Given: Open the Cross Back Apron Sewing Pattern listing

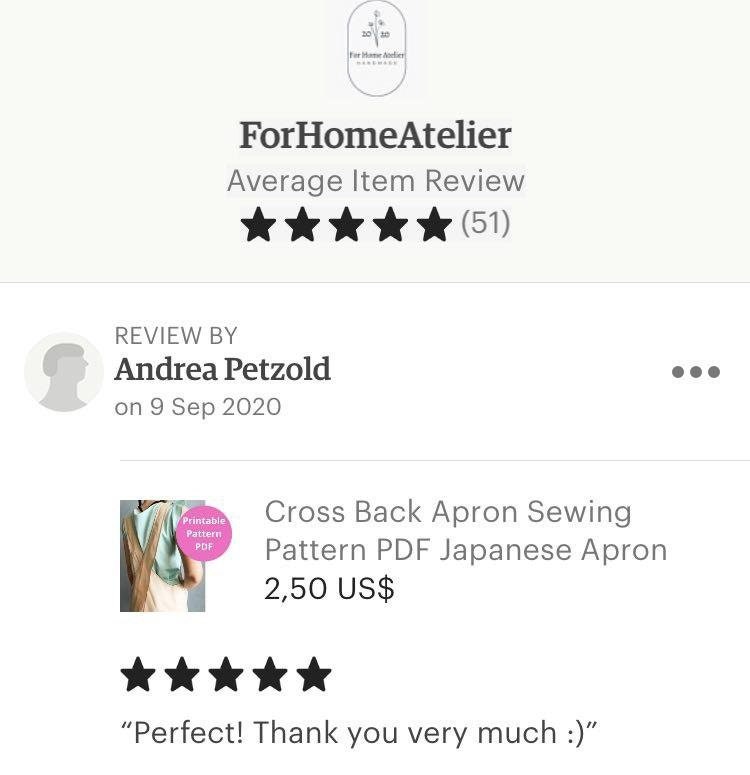Looking at the screenshot, I should click(x=465, y=531).
